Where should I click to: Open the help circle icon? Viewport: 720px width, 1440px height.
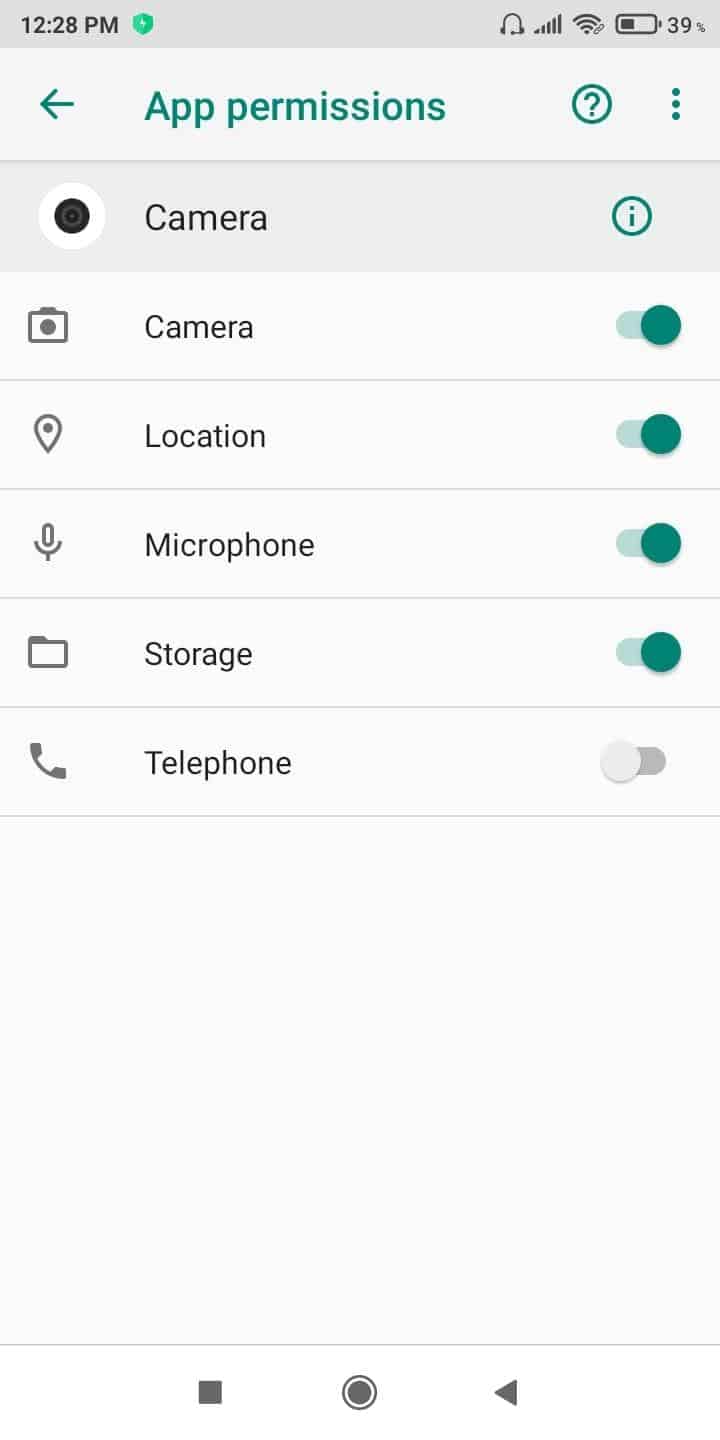(x=591, y=104)
